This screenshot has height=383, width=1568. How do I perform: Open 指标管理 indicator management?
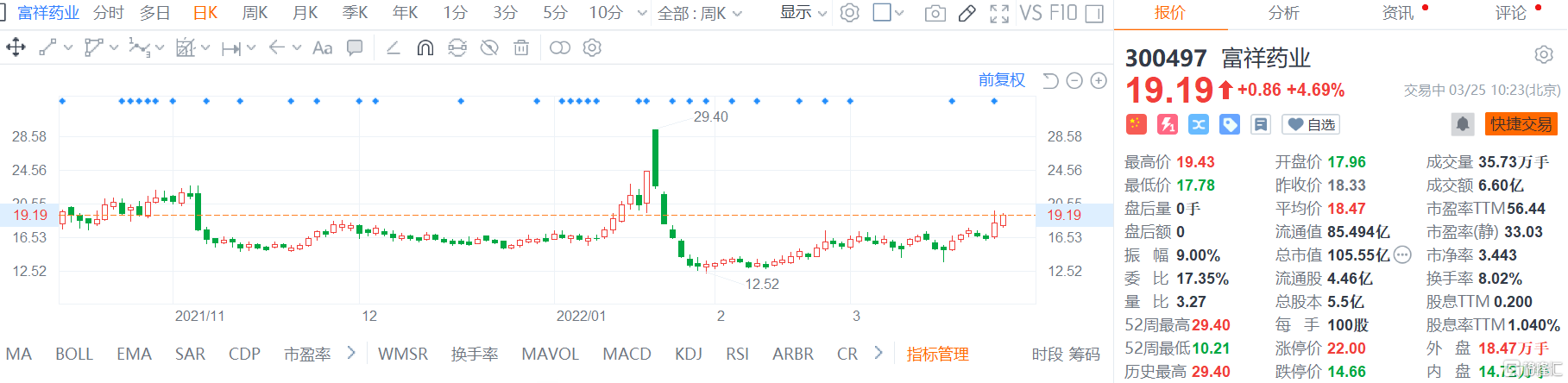[937, 354]
